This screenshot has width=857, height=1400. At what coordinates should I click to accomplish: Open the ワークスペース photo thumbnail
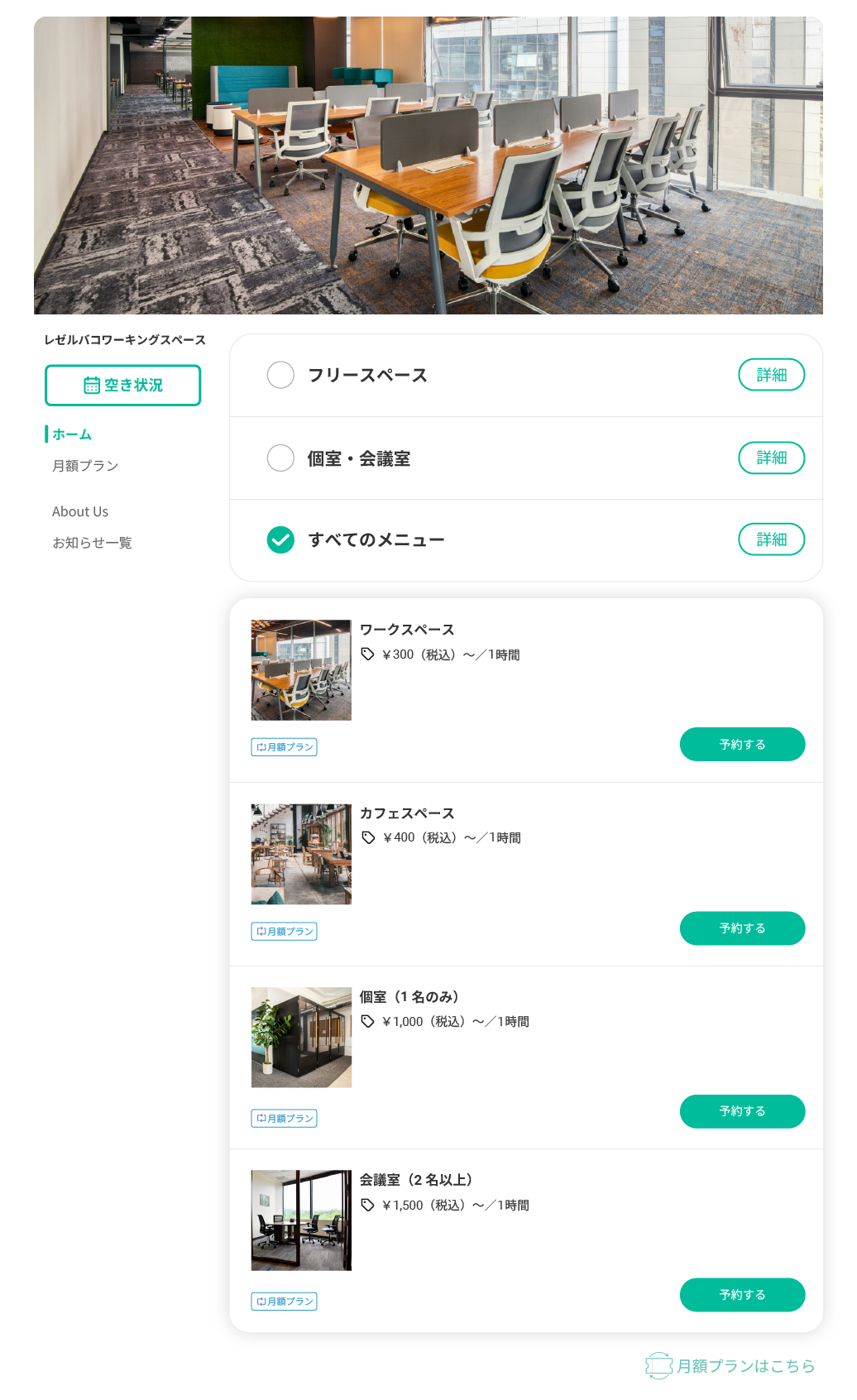coord(301,670)
